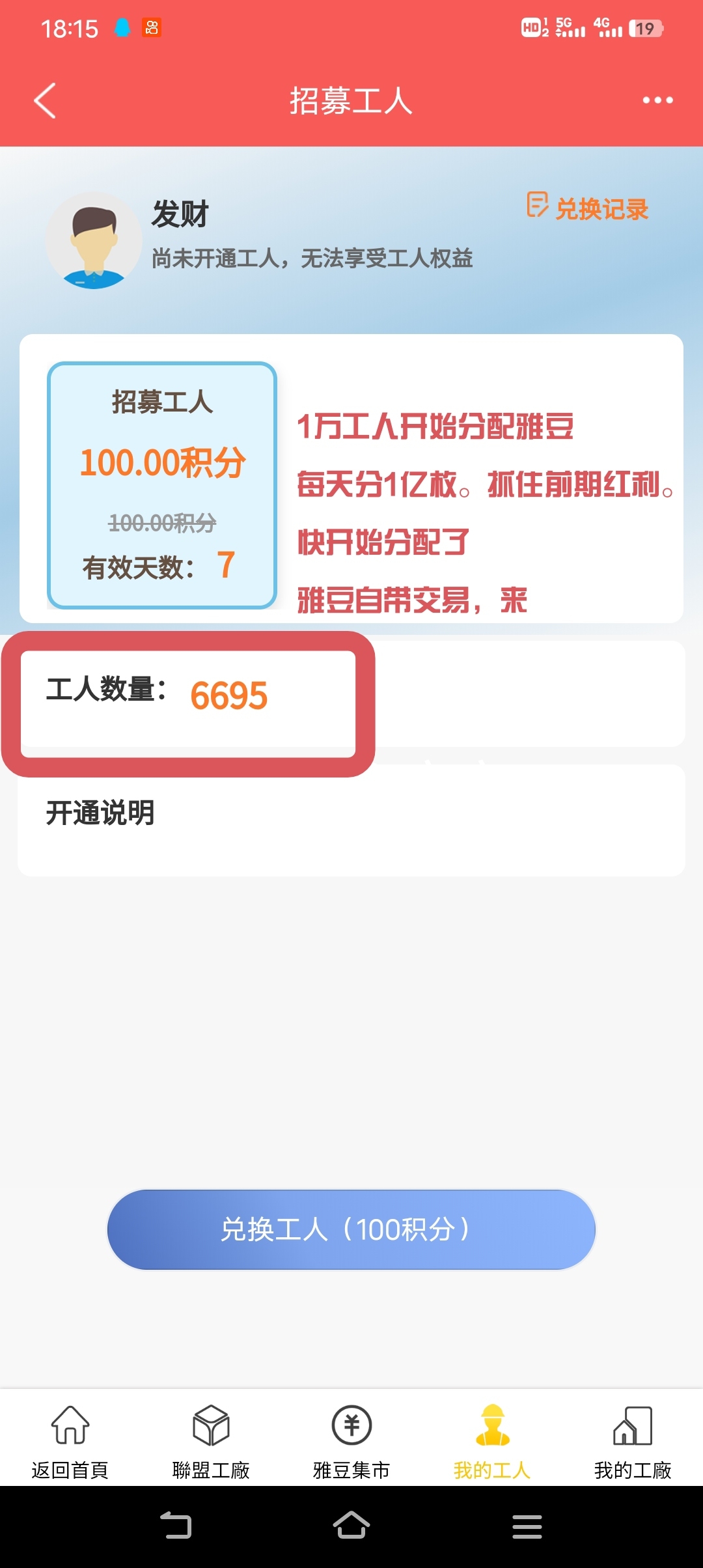703x1568 pixels.
Task: Select the 招募工人 100.00积分 package card
Action: pyautogui.click(x=162, y=485)
